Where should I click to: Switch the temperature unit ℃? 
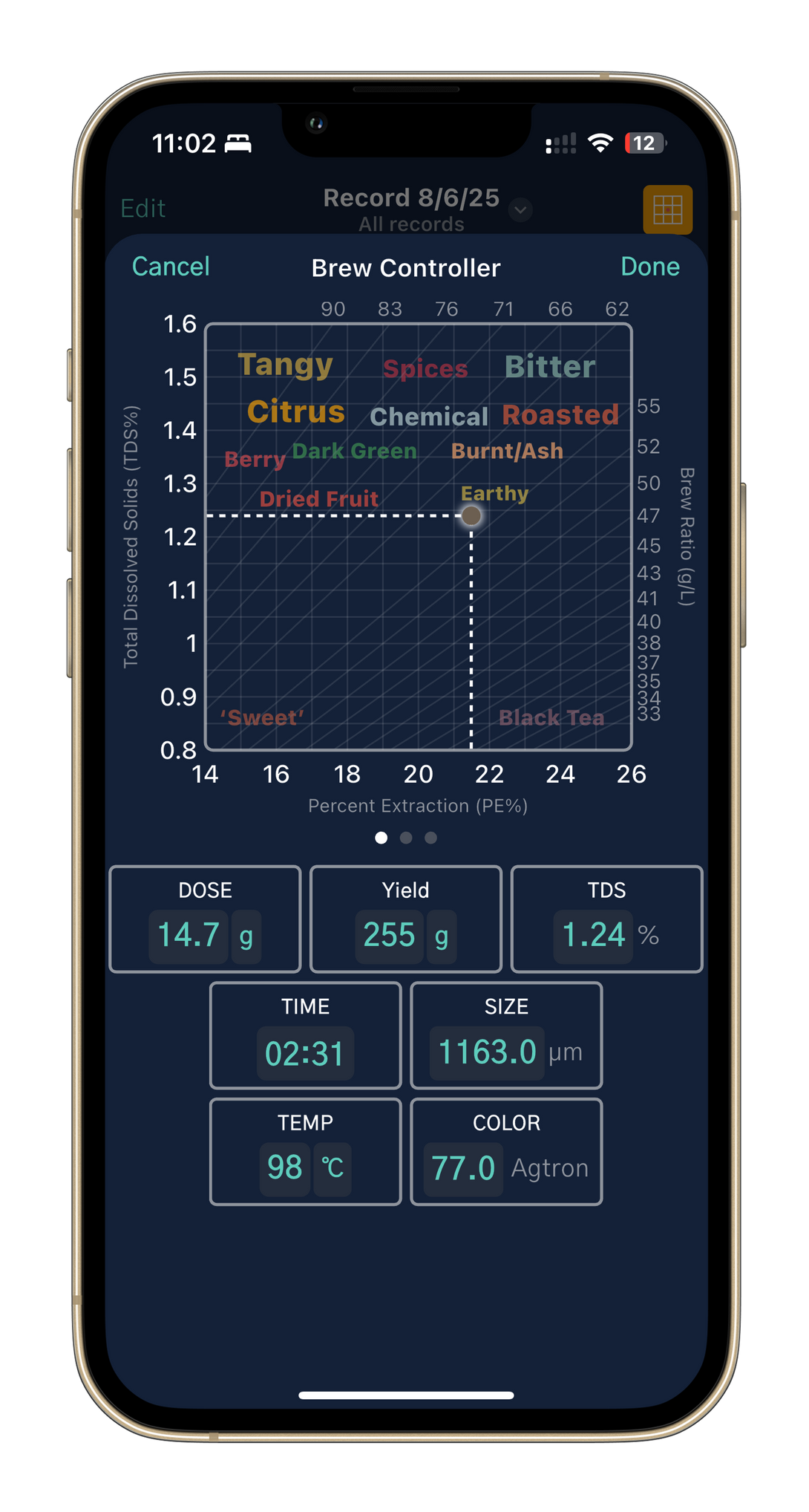tap(333, 1169)
